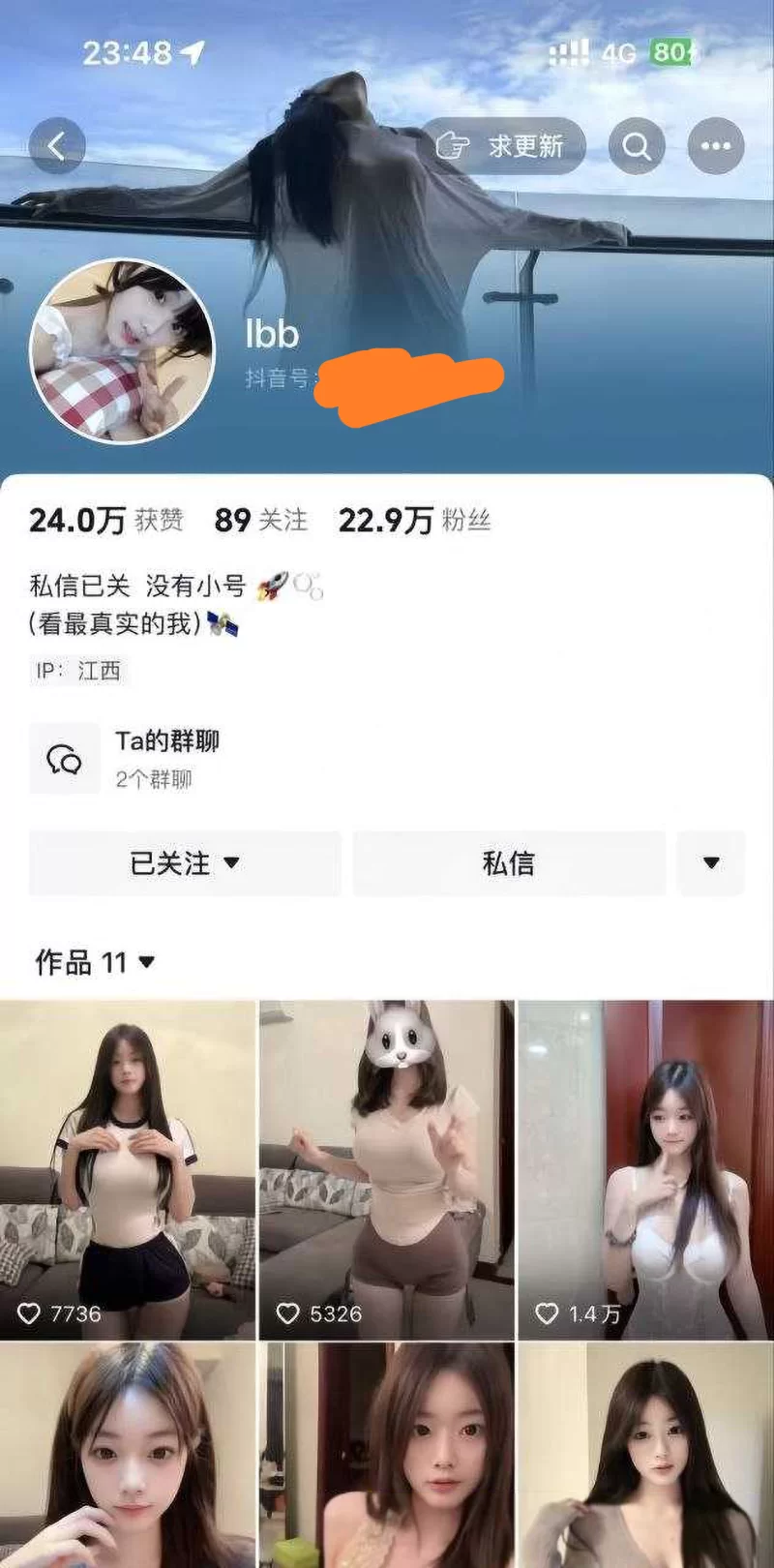Open the search icon on the profile
The height and width of the screenshot is (1568, 774).
(636, 145)
